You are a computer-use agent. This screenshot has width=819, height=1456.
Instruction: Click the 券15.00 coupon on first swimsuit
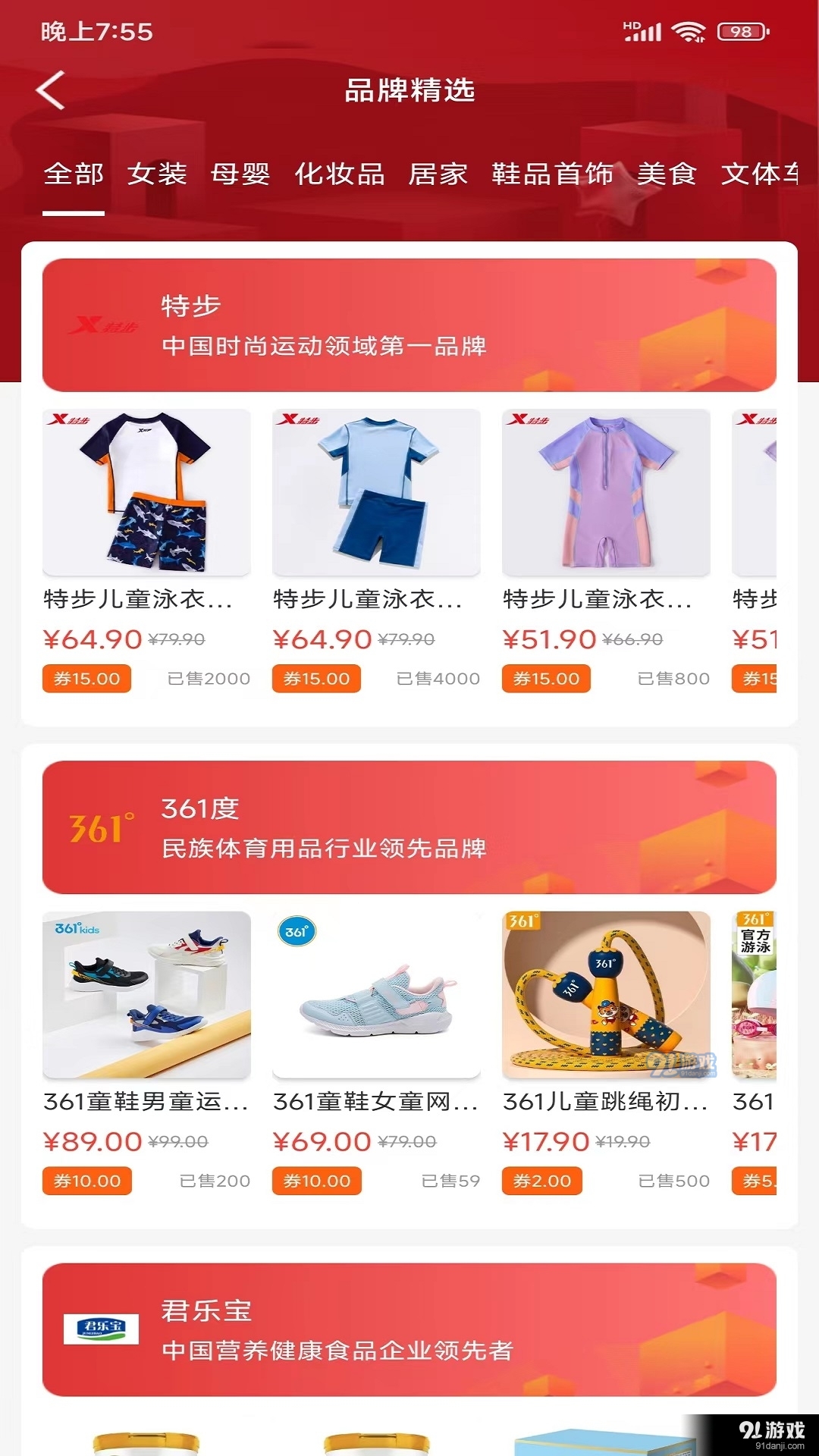(86, 679)
